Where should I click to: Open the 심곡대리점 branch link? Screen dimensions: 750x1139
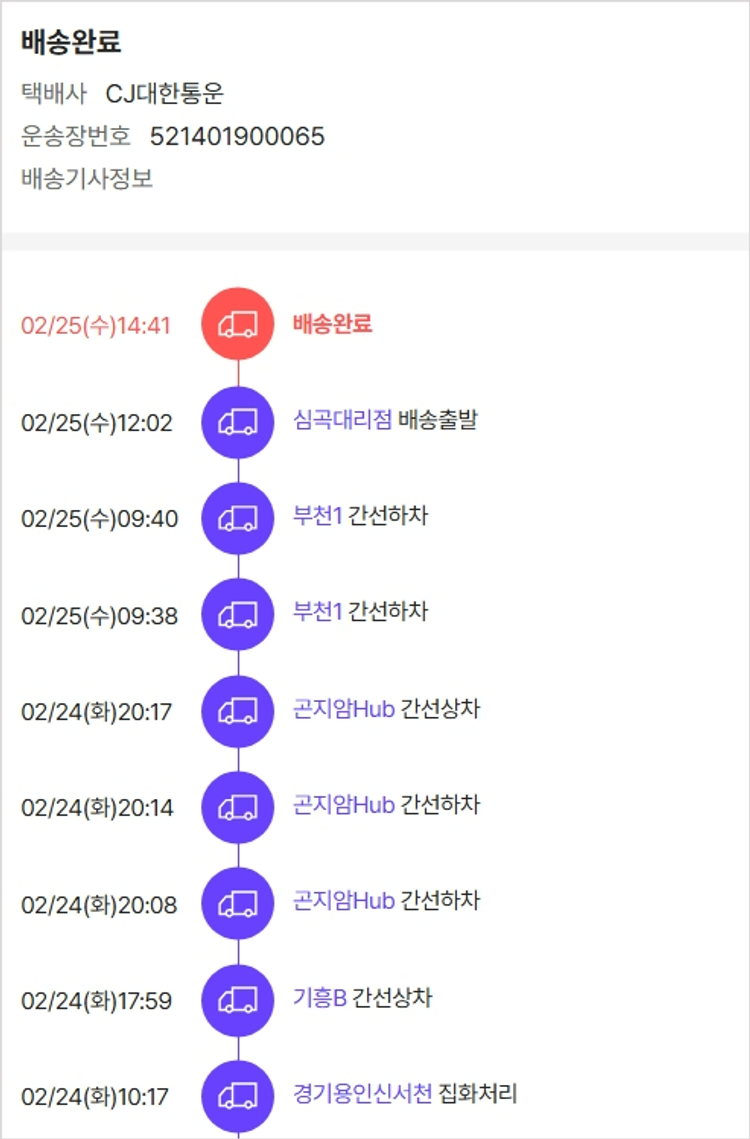coord(342,420)
